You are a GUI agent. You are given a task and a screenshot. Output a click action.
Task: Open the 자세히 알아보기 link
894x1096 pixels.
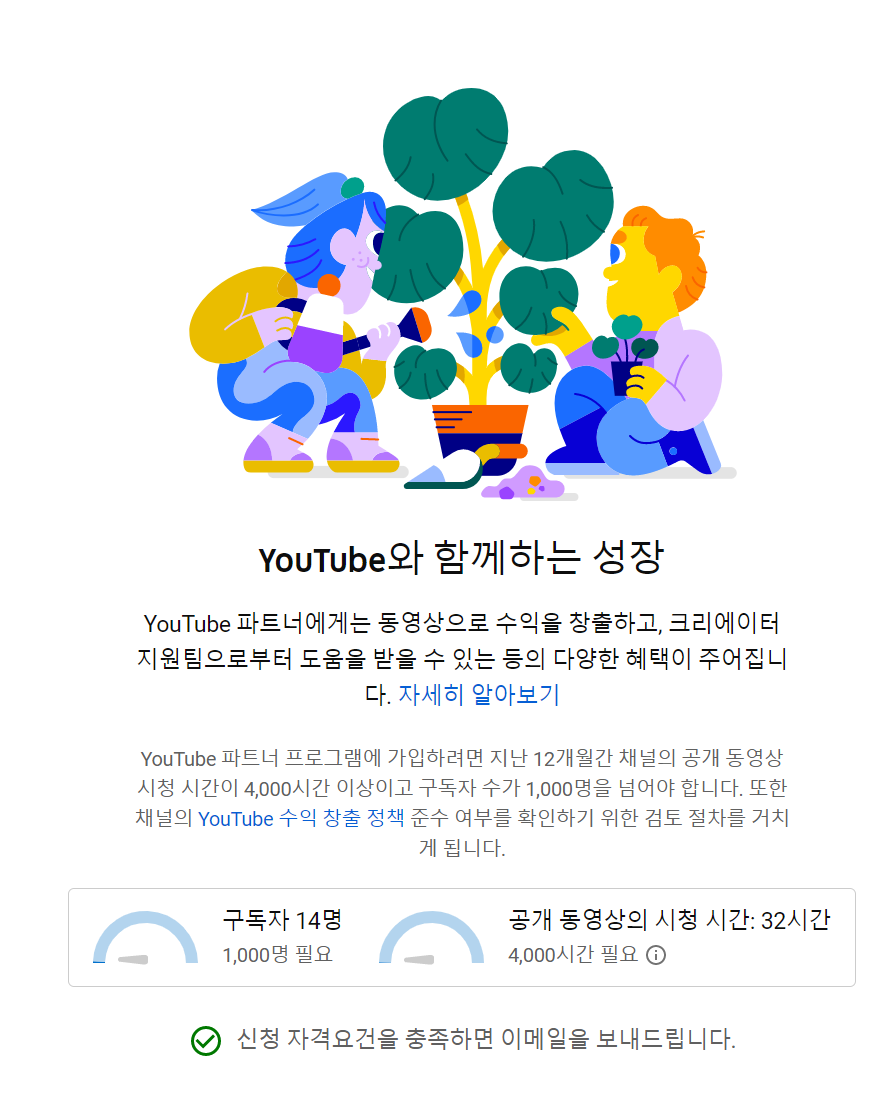479,695
